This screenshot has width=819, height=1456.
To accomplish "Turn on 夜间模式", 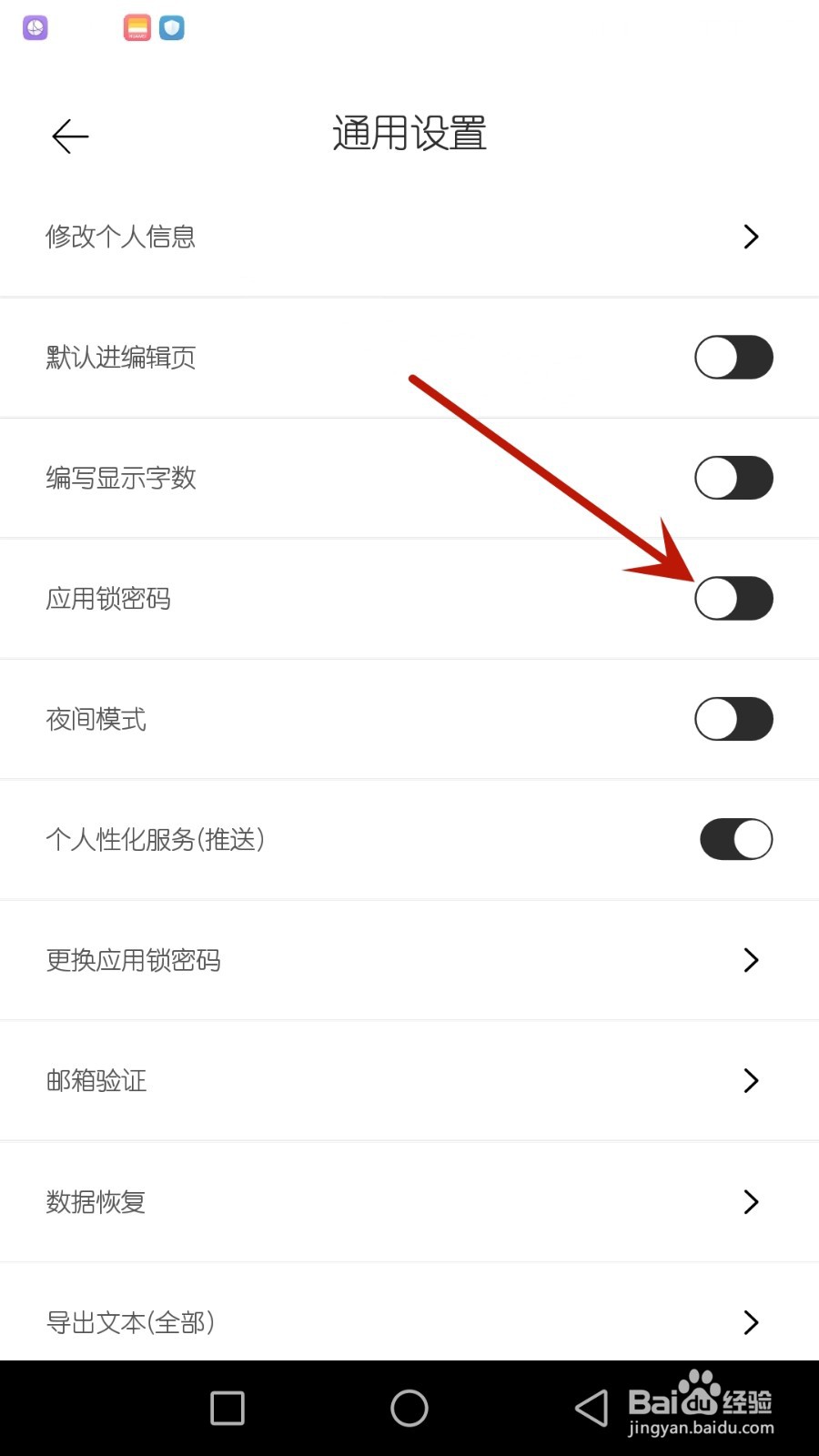I will click(733, 719).
